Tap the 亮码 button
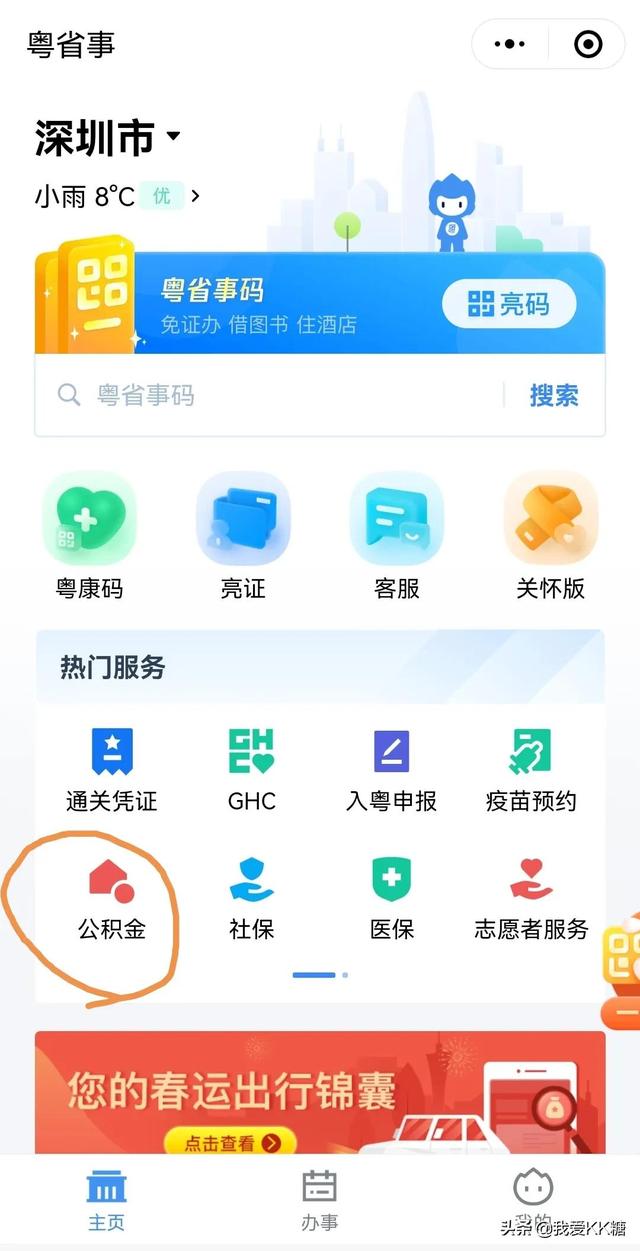Image resolution: width=640 pixels, height=1251 pixels. click(x=509, y=304)
